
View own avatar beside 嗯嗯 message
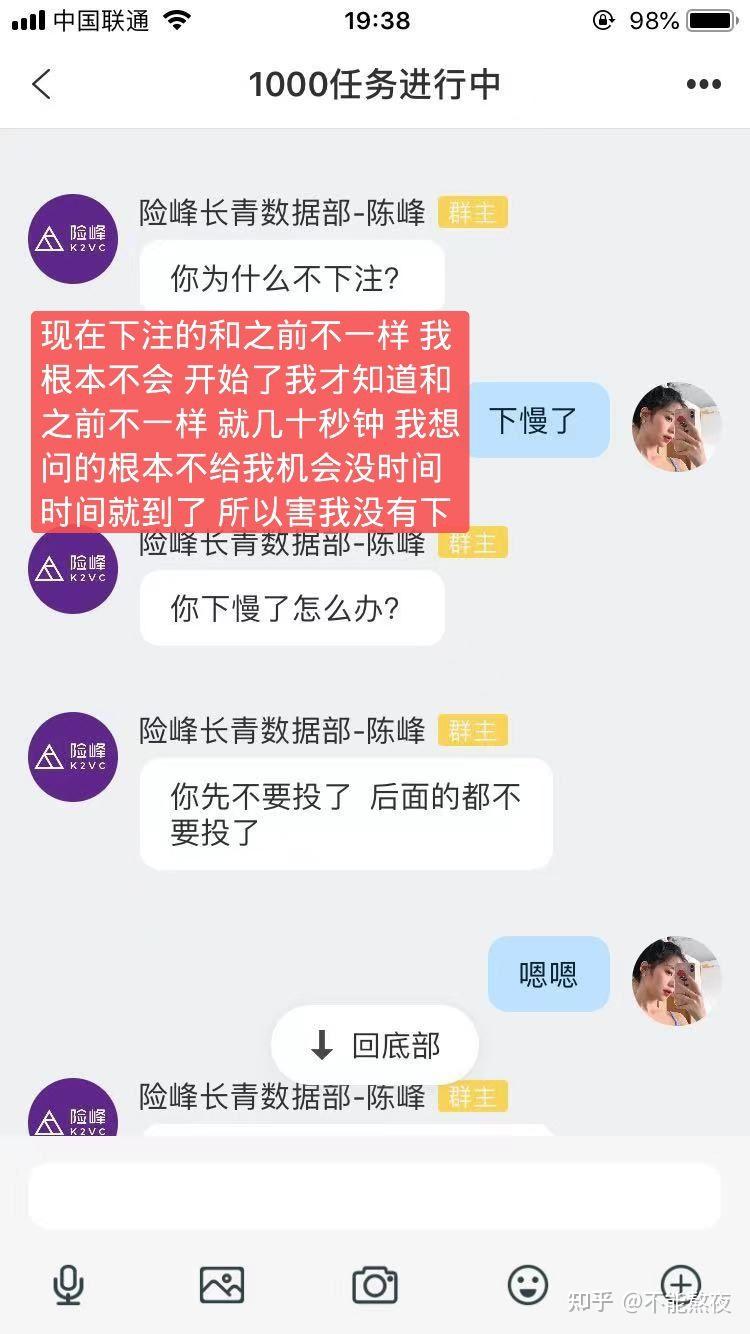[x=677, y=981]
